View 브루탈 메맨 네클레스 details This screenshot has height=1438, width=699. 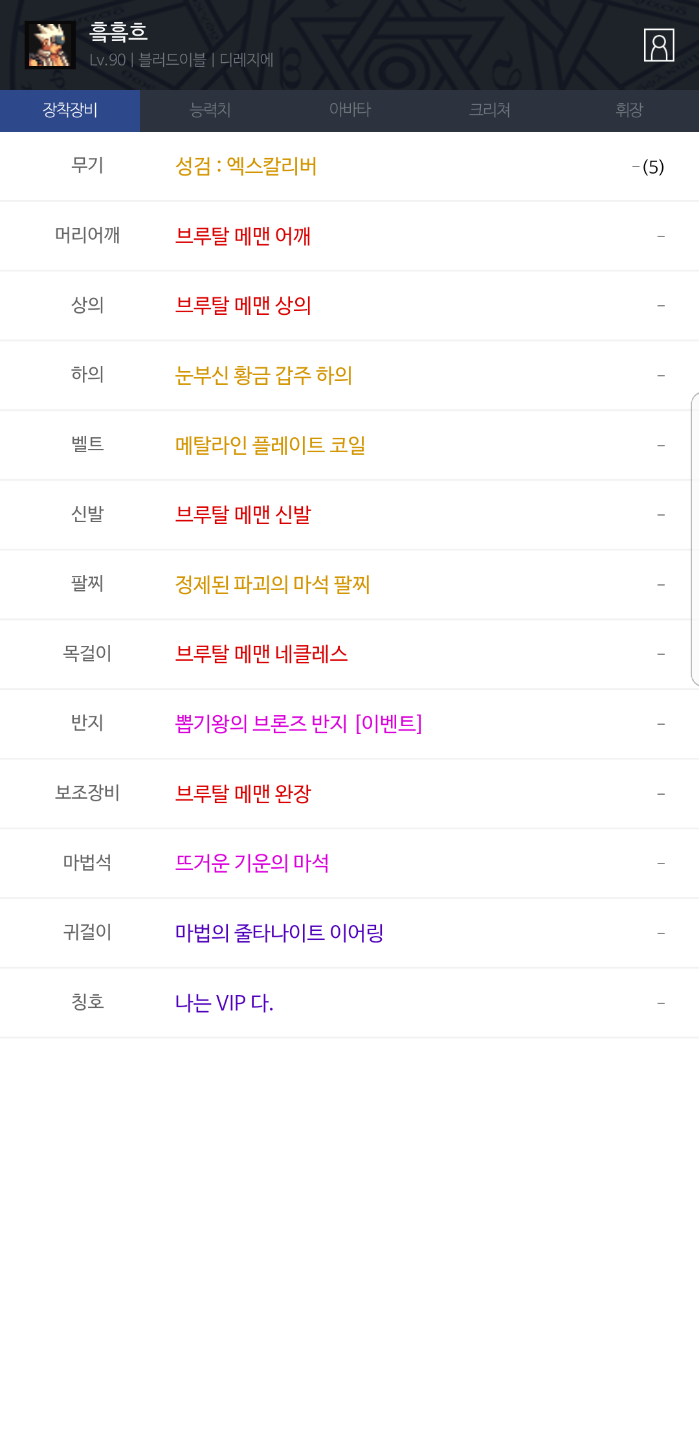[x=261, y=654]
